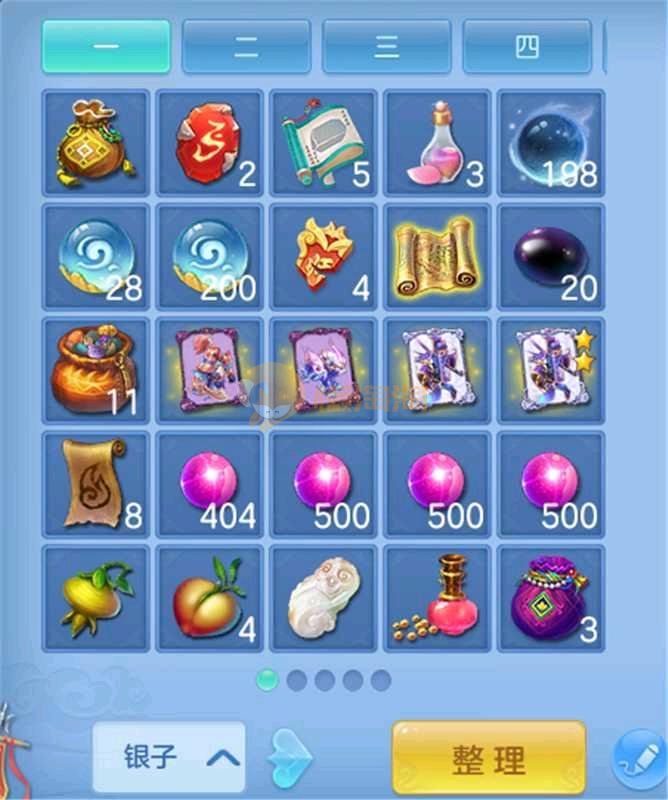Select the treasure bag with count 11
Screen dimensions: 668x800
(x=95, y=371)
